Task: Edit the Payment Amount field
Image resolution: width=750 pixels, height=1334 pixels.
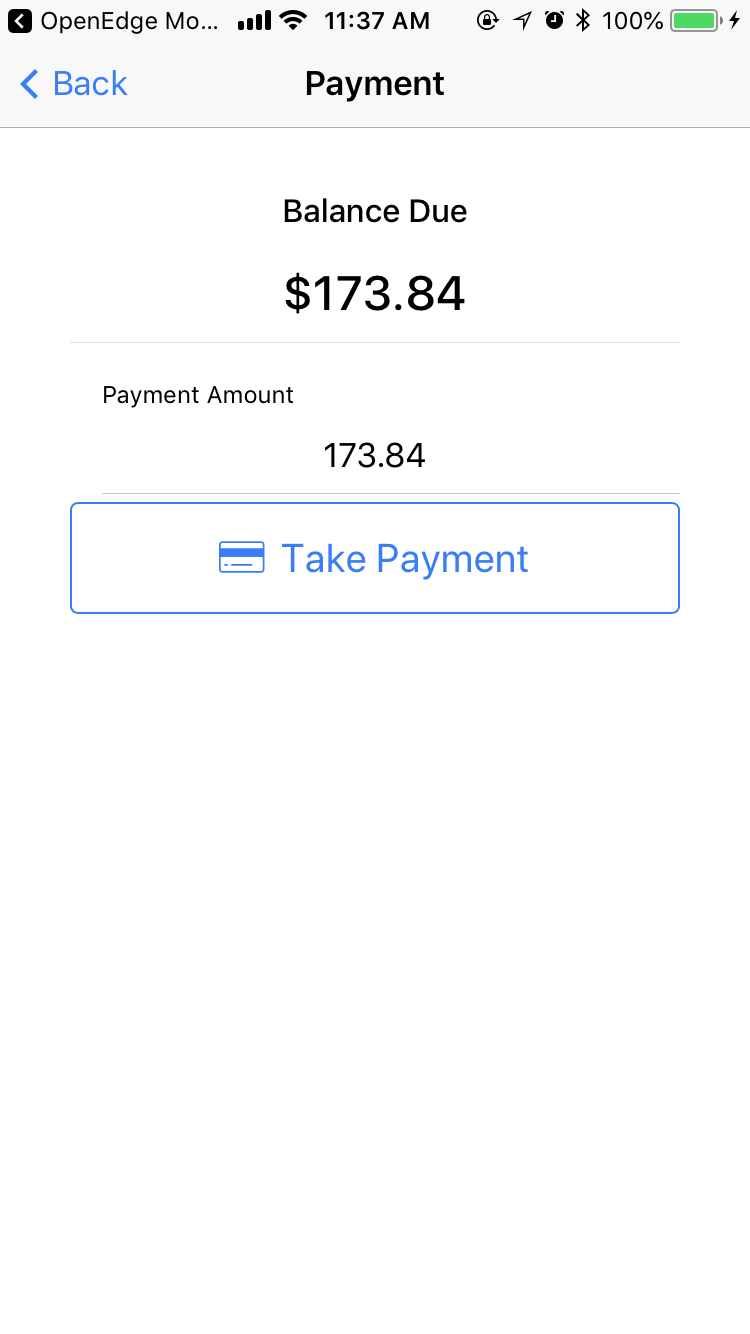Action: click(390, 456)
